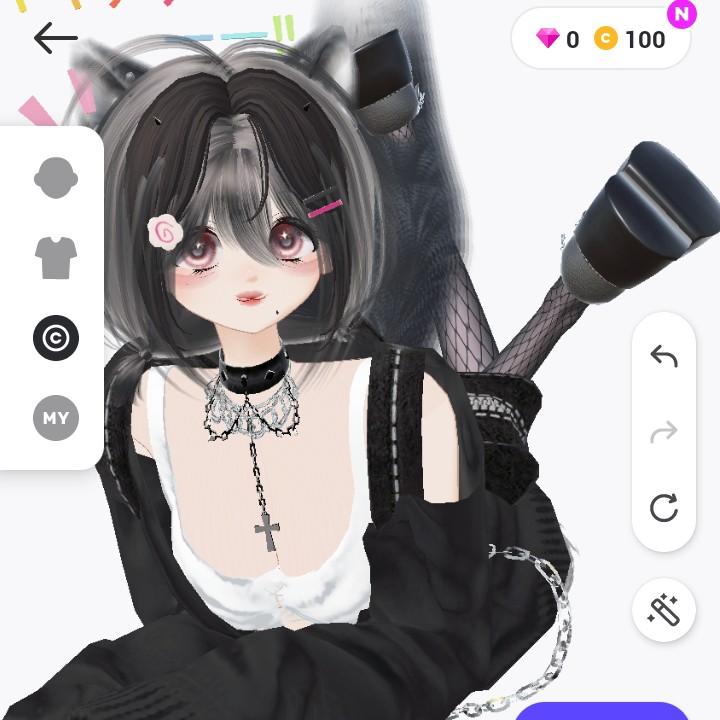Screen dimensions: 720x720
Task: Reset the avatar with the circular arrow
Action: point(664,508)
